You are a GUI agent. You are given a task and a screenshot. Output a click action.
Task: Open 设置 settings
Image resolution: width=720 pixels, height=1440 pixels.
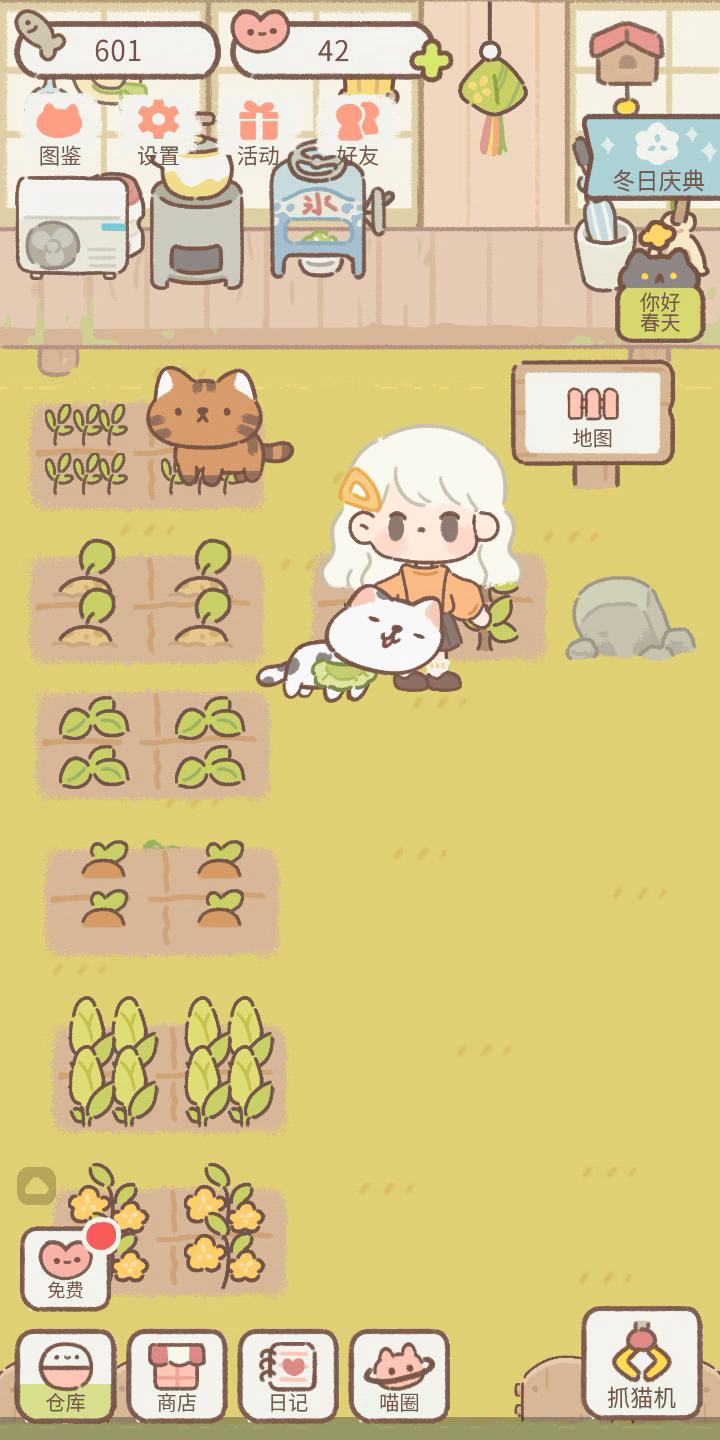pos(158,134)
